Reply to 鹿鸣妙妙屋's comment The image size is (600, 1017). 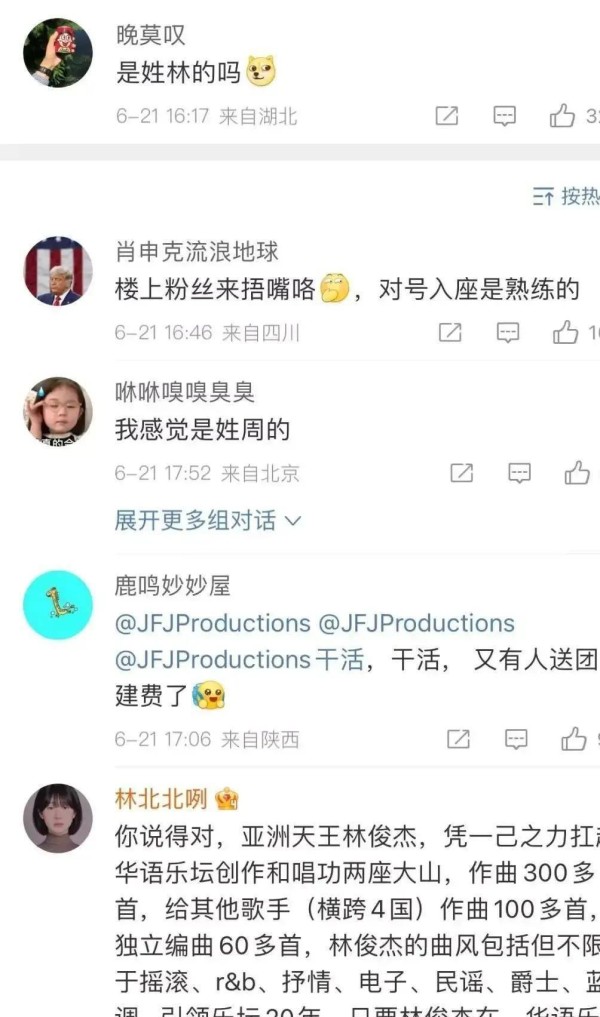(x=516, y=739)
